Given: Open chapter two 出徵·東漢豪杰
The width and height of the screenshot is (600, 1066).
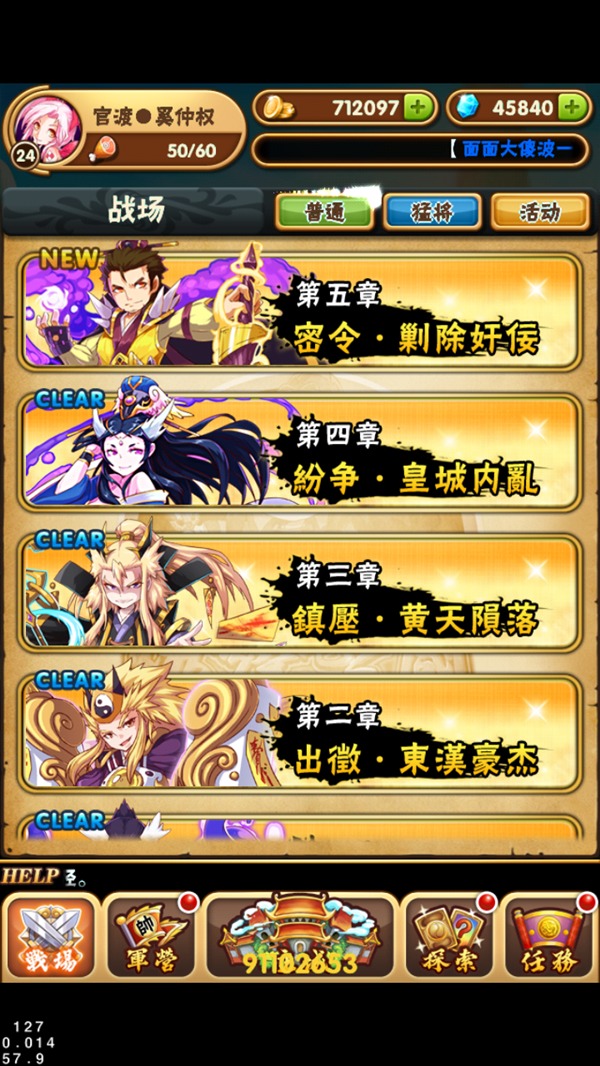Looking at the screenshot, I should (300, 734).
